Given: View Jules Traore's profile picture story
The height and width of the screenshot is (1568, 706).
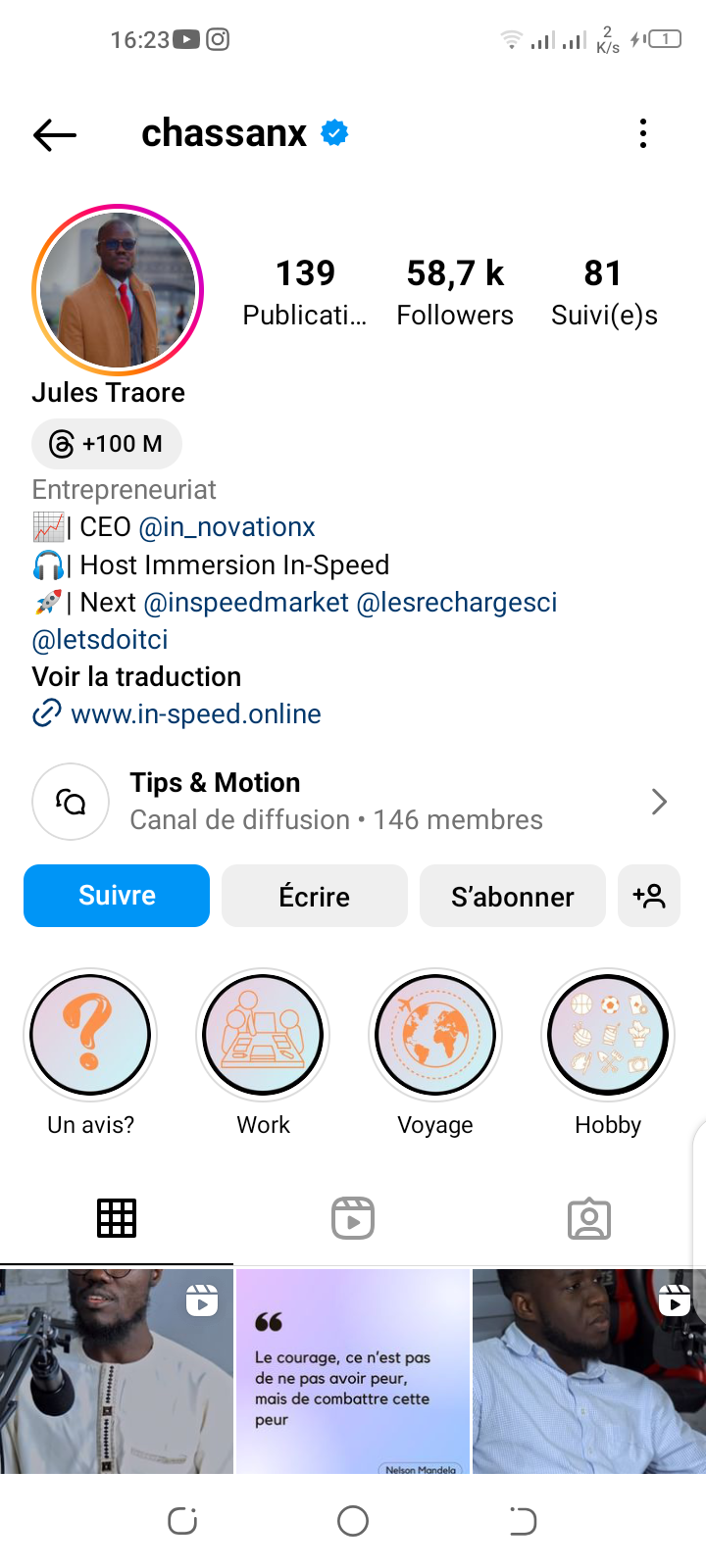Looking at the screenshot, I should tap(118, 290).
